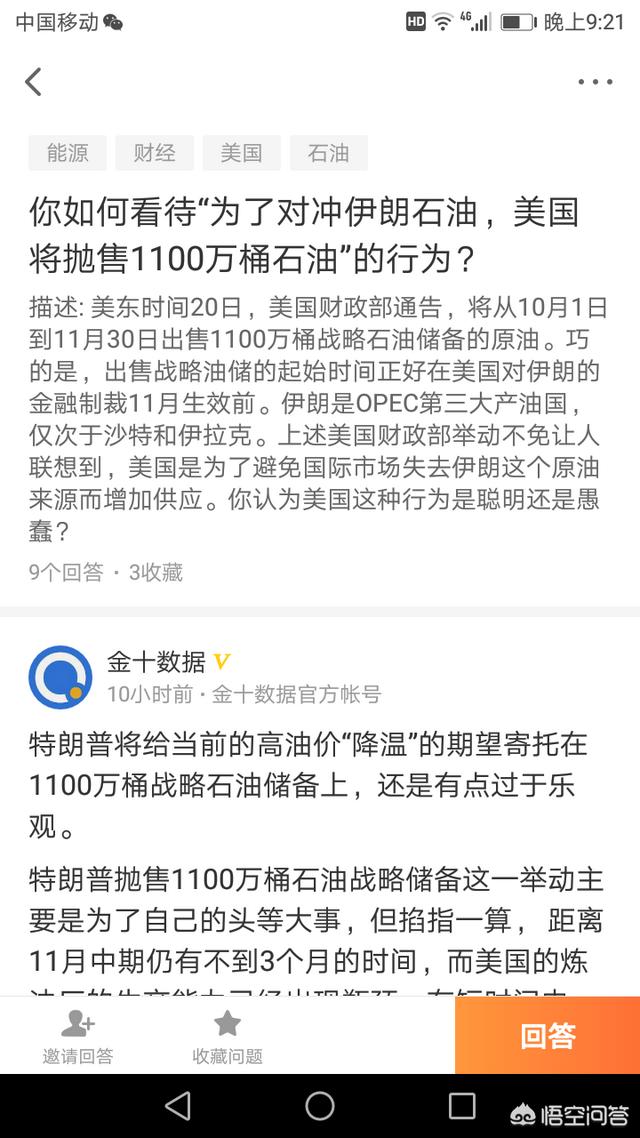Open 金十数据 profile avatar
Viewport: 640px width, 1138px height.
click(x=60, y=676)
